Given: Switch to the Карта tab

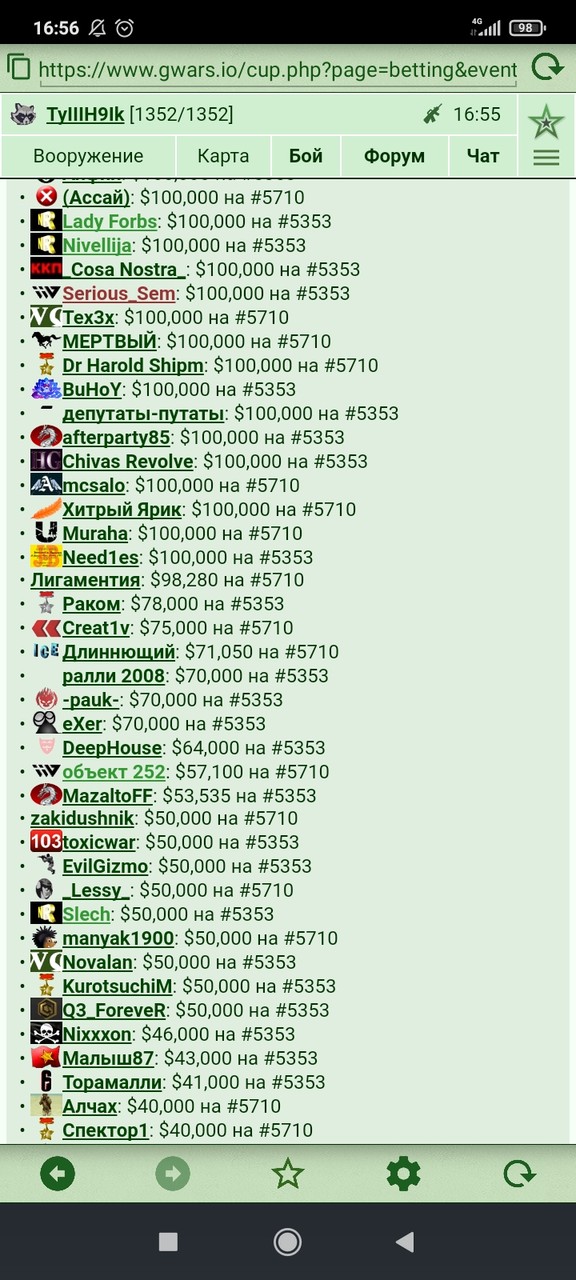Looking at the screenshot, I should [223, 156].
